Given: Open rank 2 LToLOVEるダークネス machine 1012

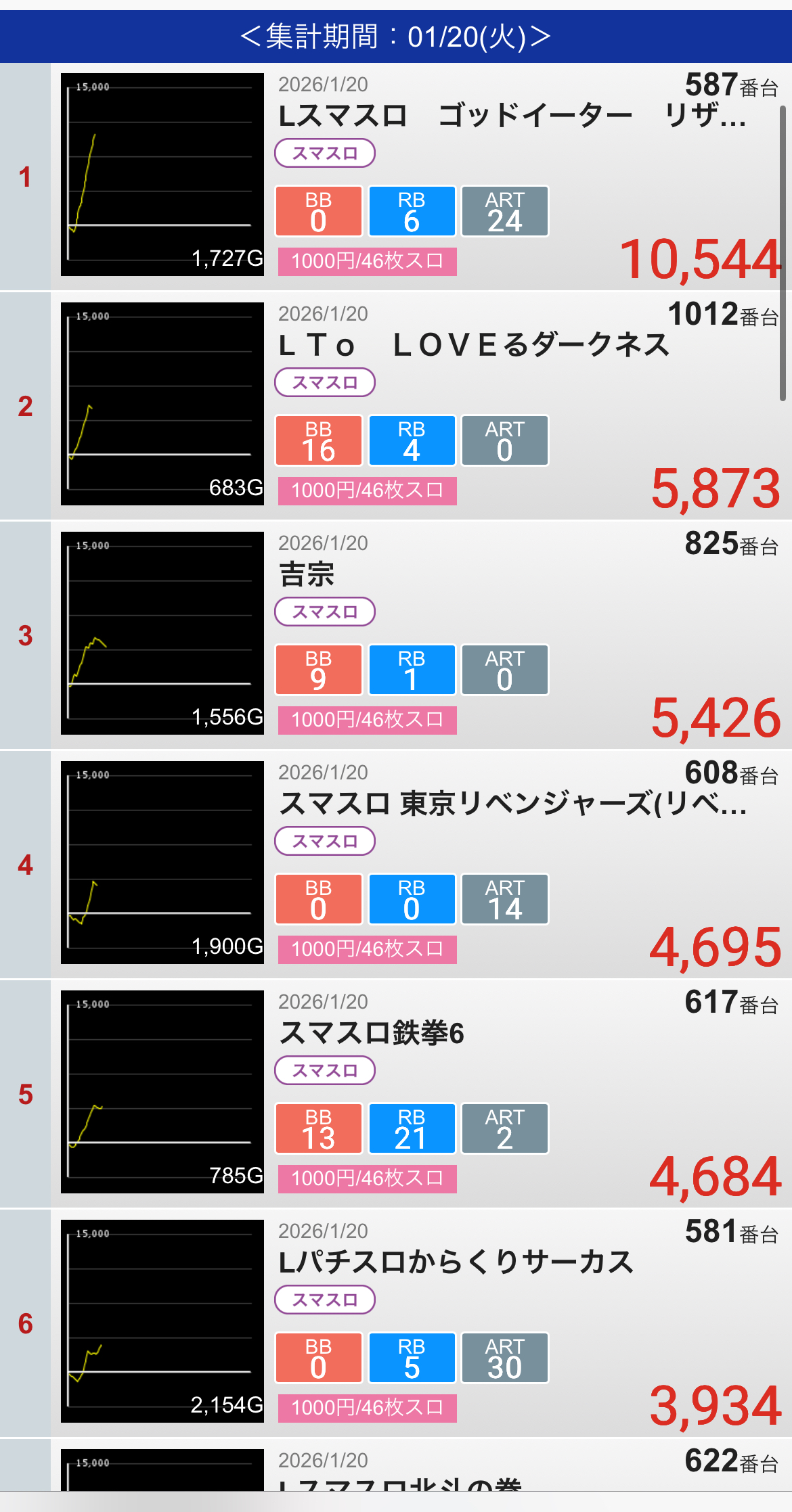Looking at the screenshot, I should point(474,346).
